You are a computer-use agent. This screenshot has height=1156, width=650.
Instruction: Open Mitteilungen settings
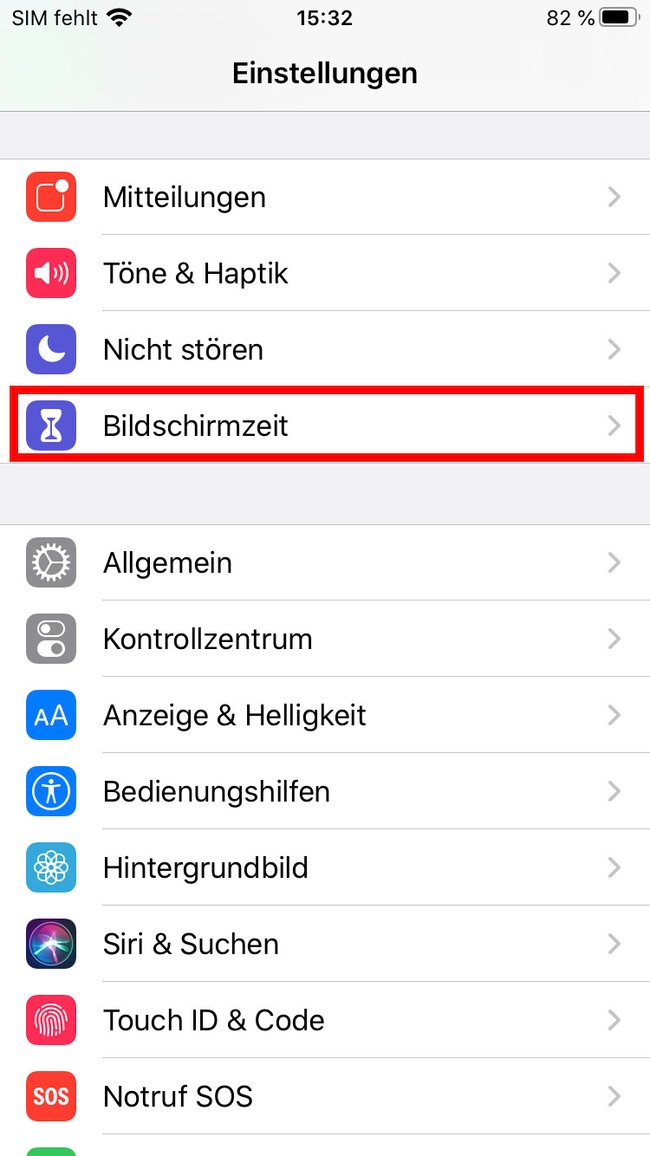(x=325, y=197)
